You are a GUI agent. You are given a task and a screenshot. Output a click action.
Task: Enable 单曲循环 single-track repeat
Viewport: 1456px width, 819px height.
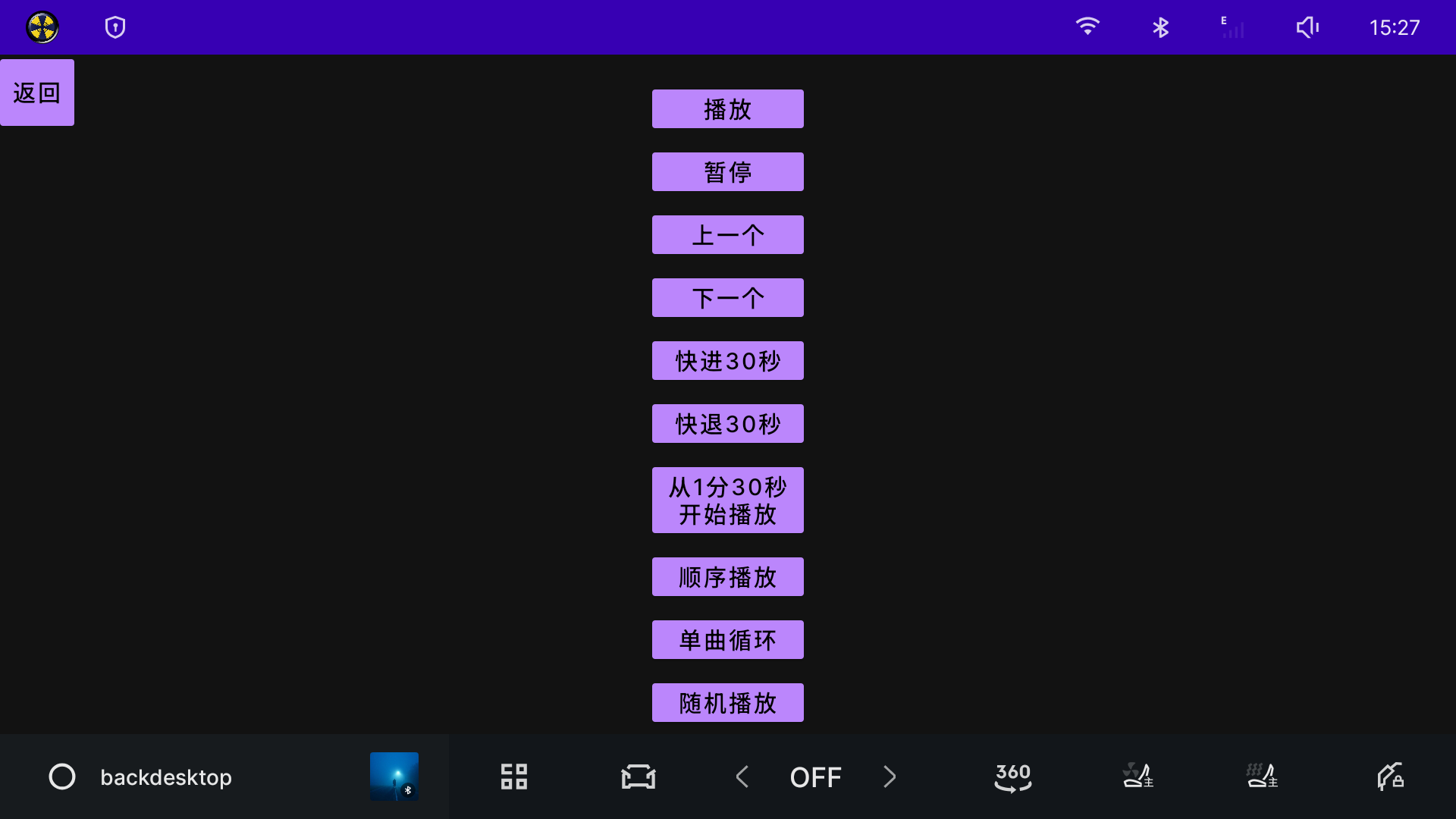(727, 640)
